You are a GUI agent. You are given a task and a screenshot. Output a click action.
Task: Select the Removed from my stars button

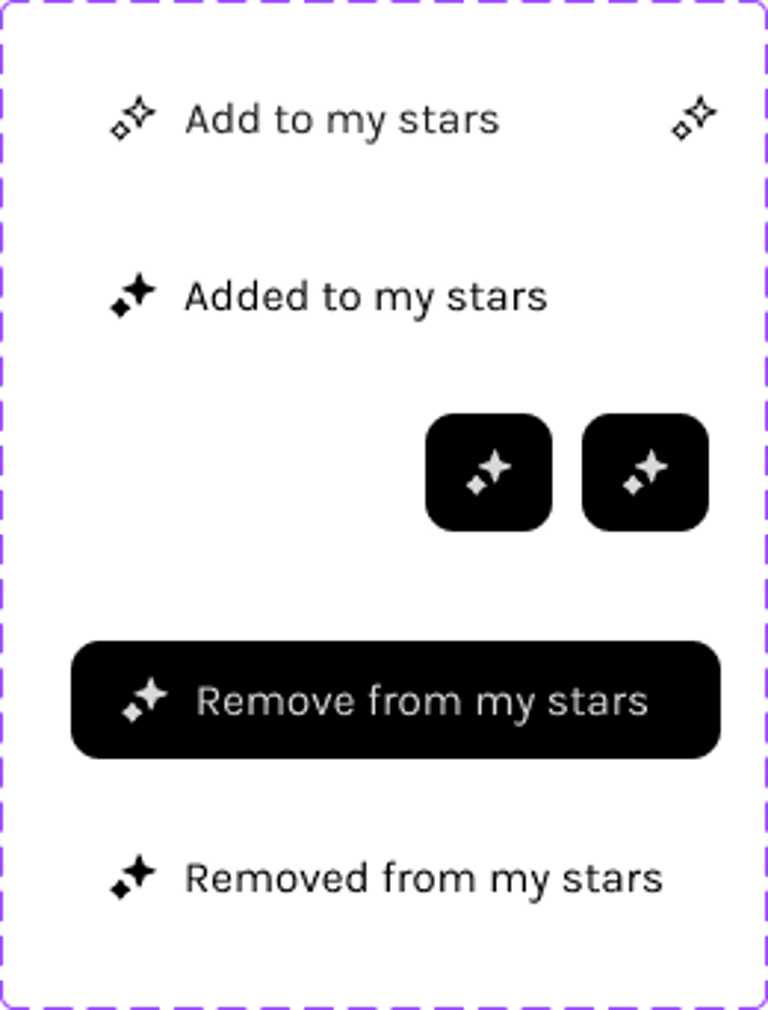[397, 878]
